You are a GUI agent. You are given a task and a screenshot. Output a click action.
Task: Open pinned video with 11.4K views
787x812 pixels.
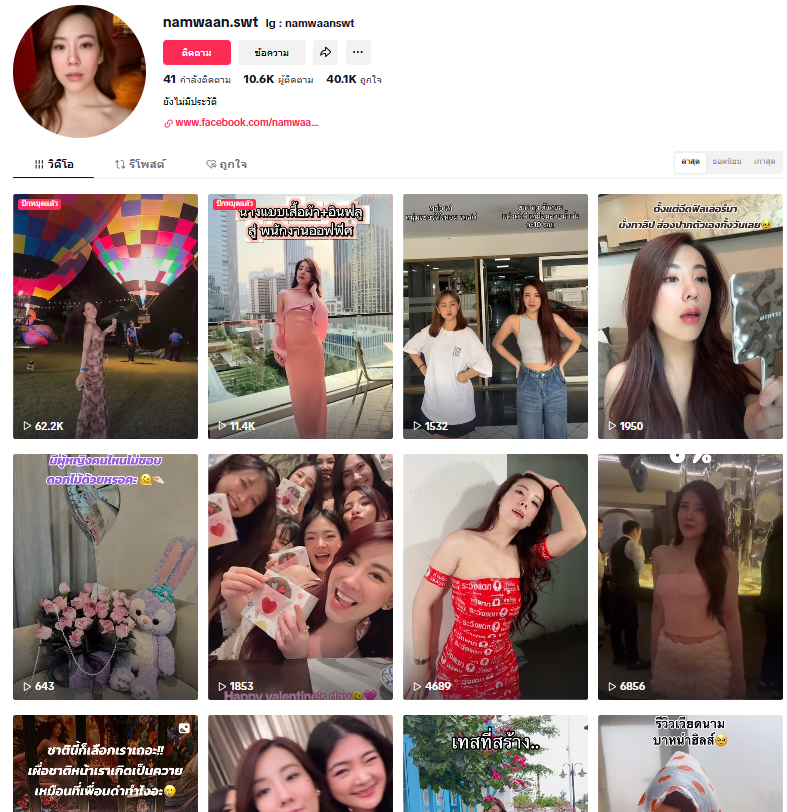300,316
